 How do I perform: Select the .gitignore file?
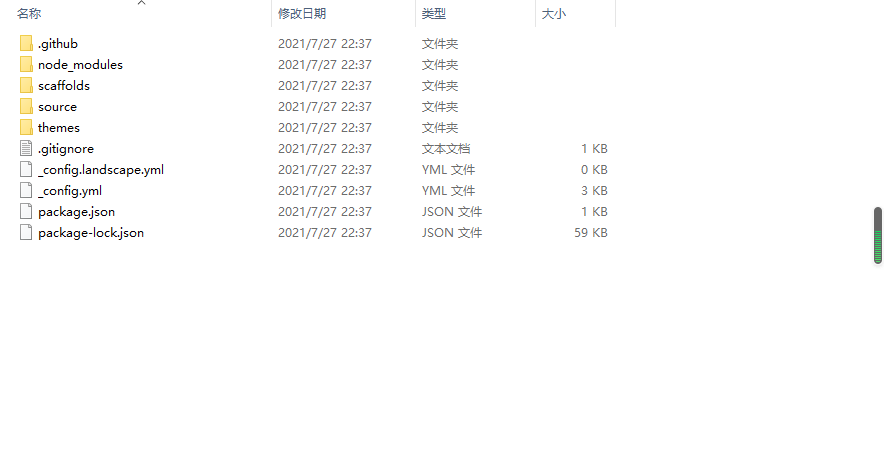pos(65,149)
